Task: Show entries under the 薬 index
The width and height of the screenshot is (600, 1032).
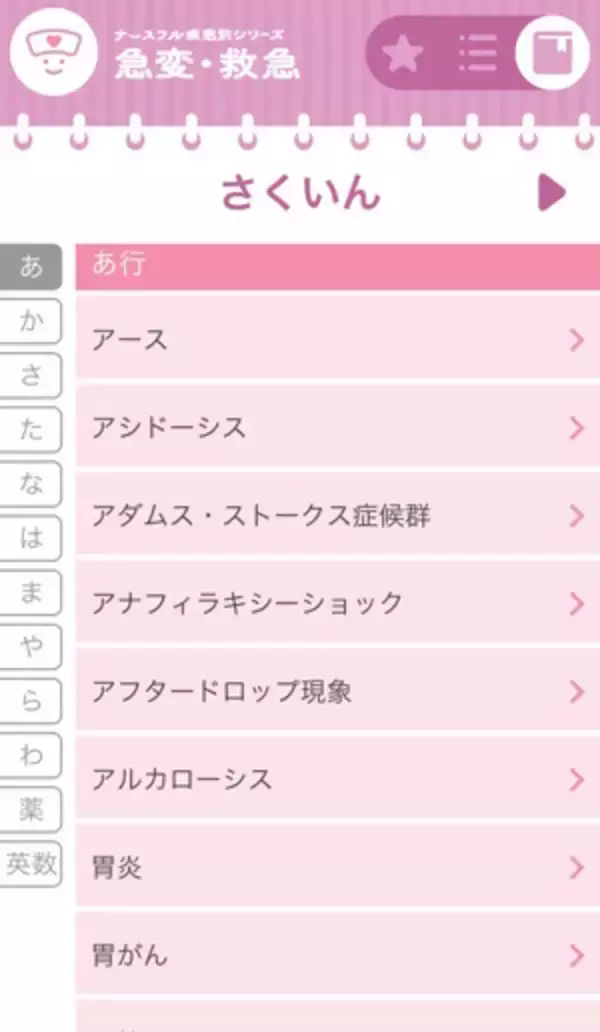Action: pos(31,809)
